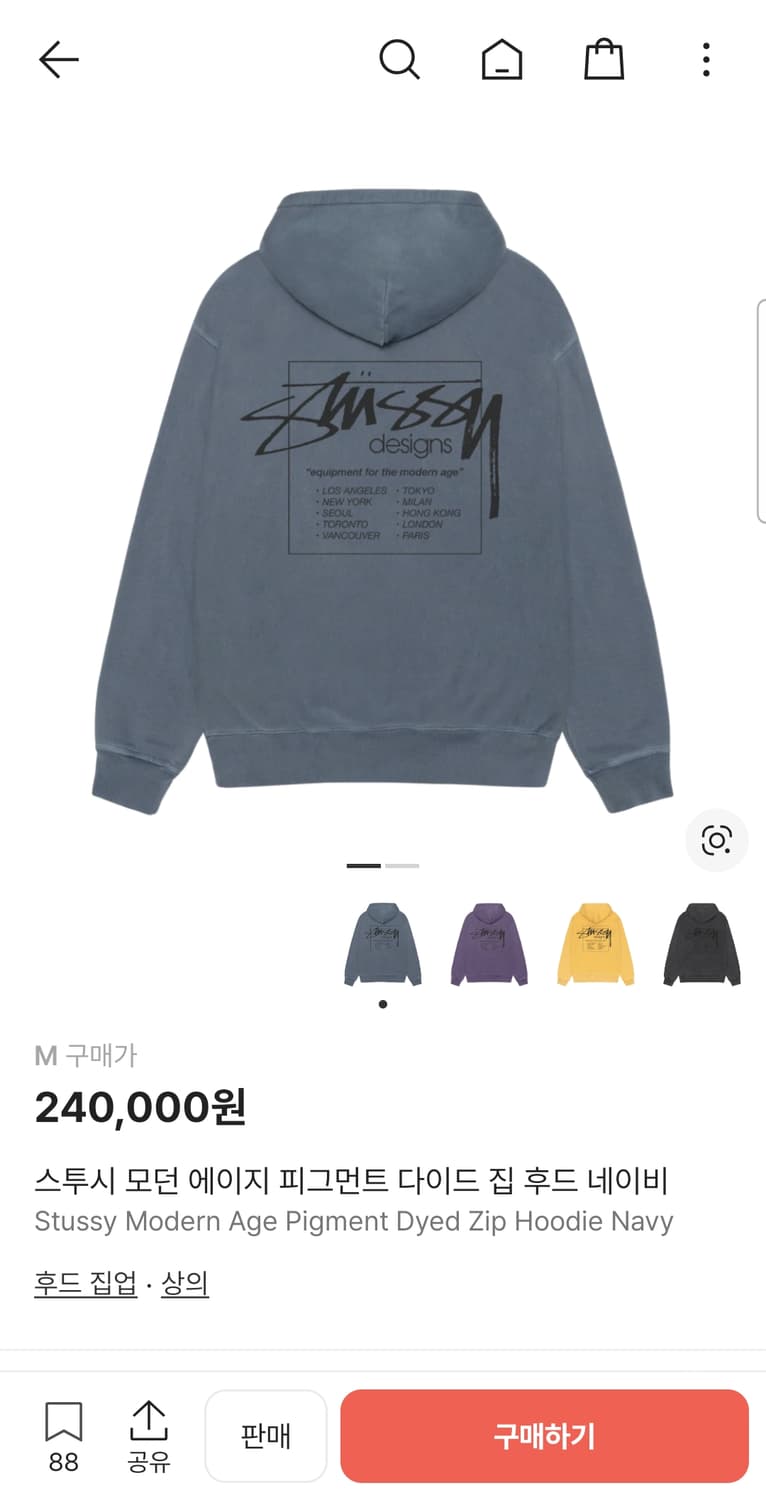Select the black hoodie color variant
Screen dimensions: 766x1500
point(701,942)
